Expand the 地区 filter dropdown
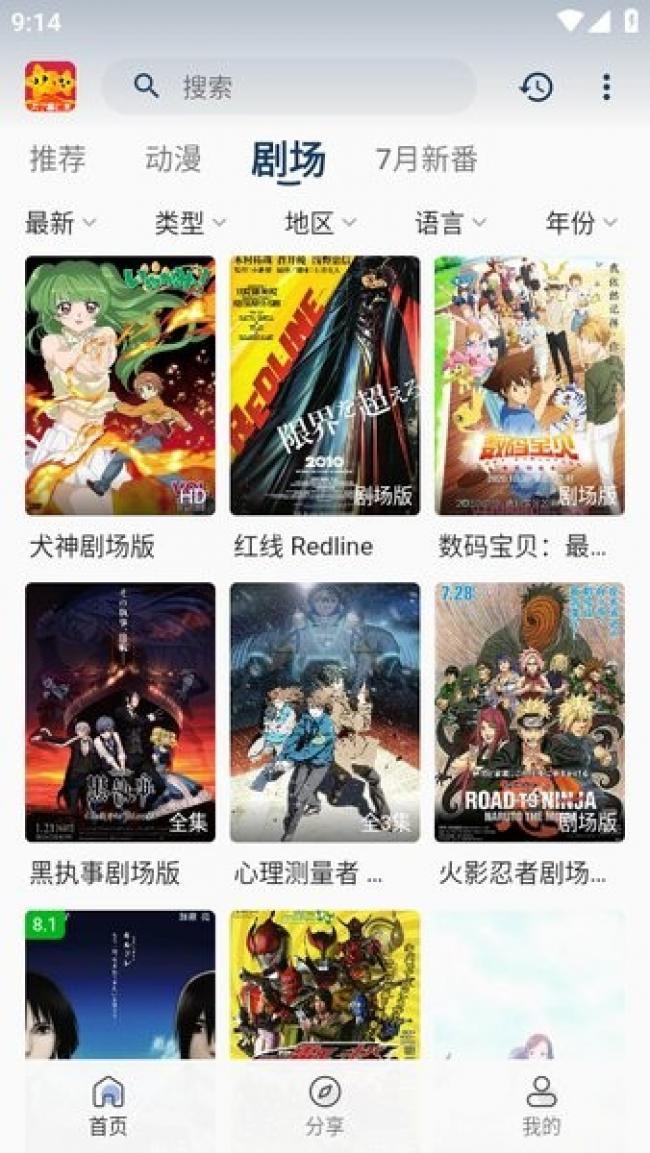 [x=320, y=223]
